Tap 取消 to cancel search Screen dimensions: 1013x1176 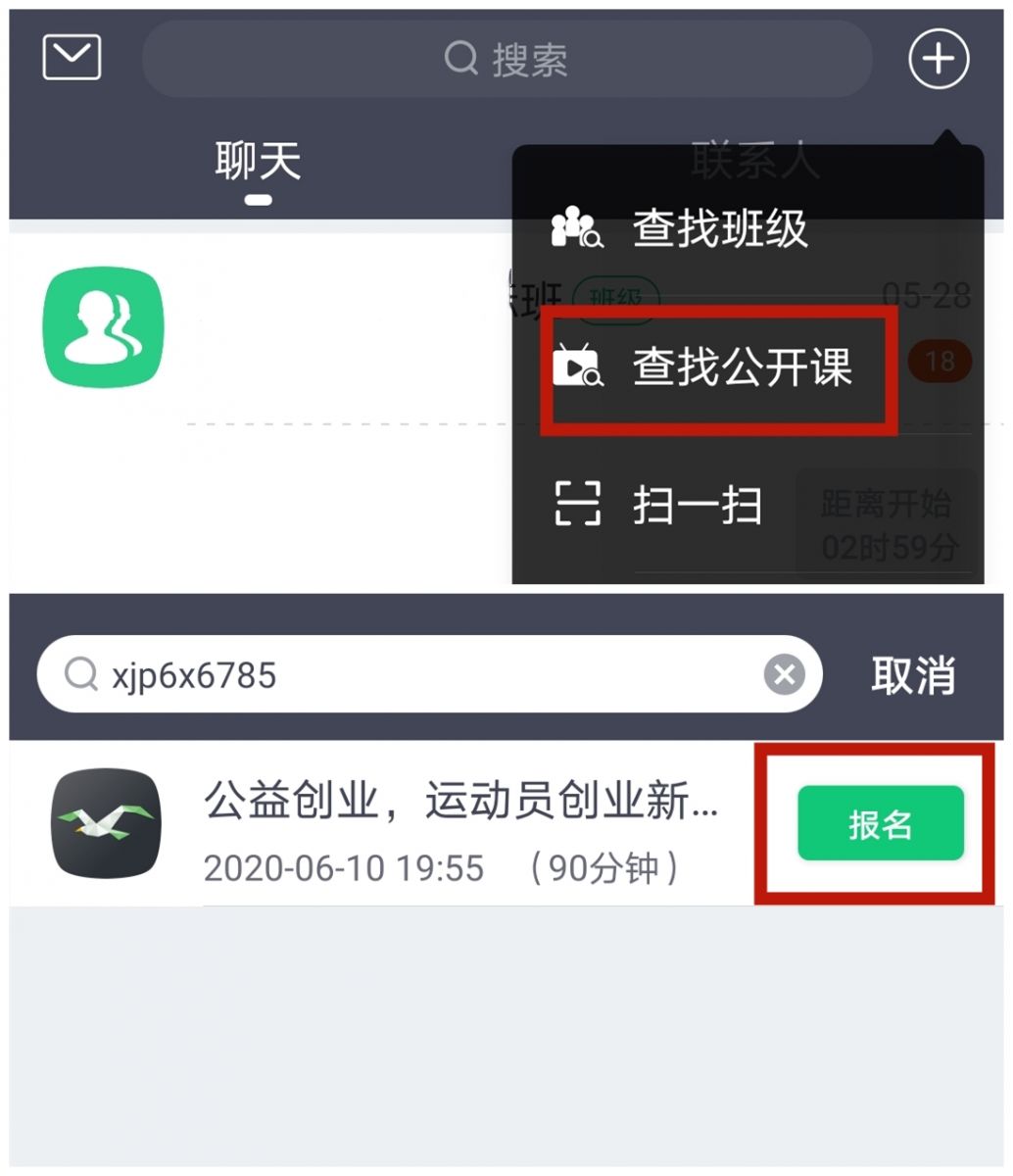point(913,675)
